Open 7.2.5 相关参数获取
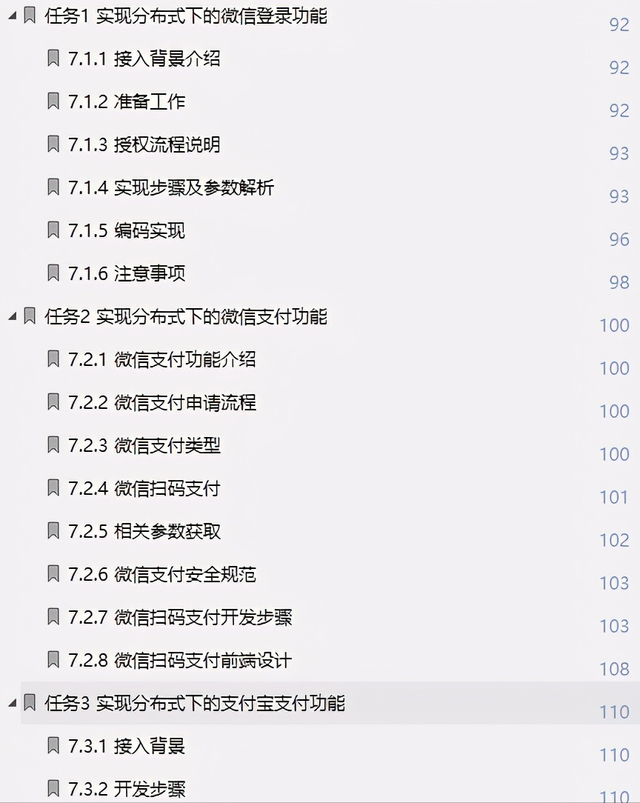 tap(143, 532)
